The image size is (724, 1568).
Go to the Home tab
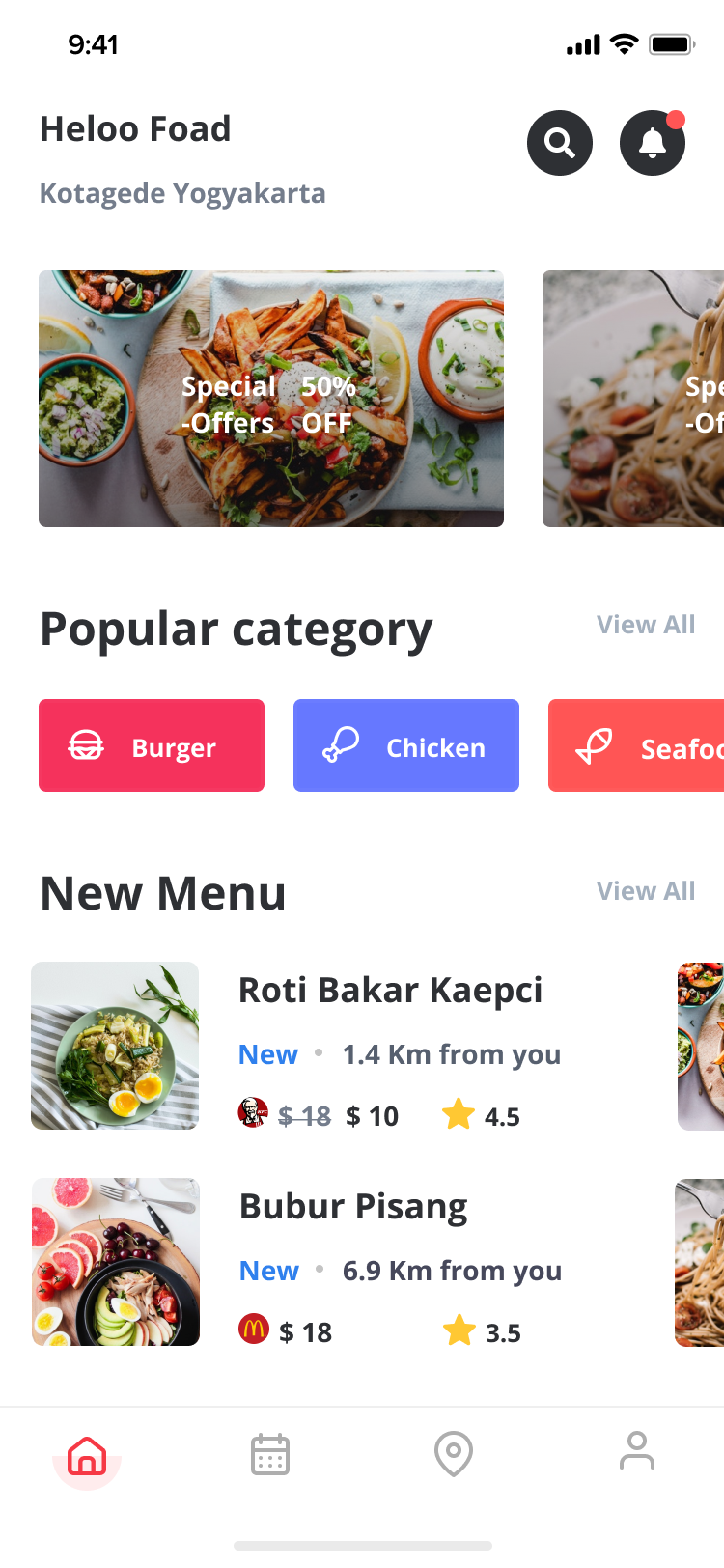pos(87,1455)
